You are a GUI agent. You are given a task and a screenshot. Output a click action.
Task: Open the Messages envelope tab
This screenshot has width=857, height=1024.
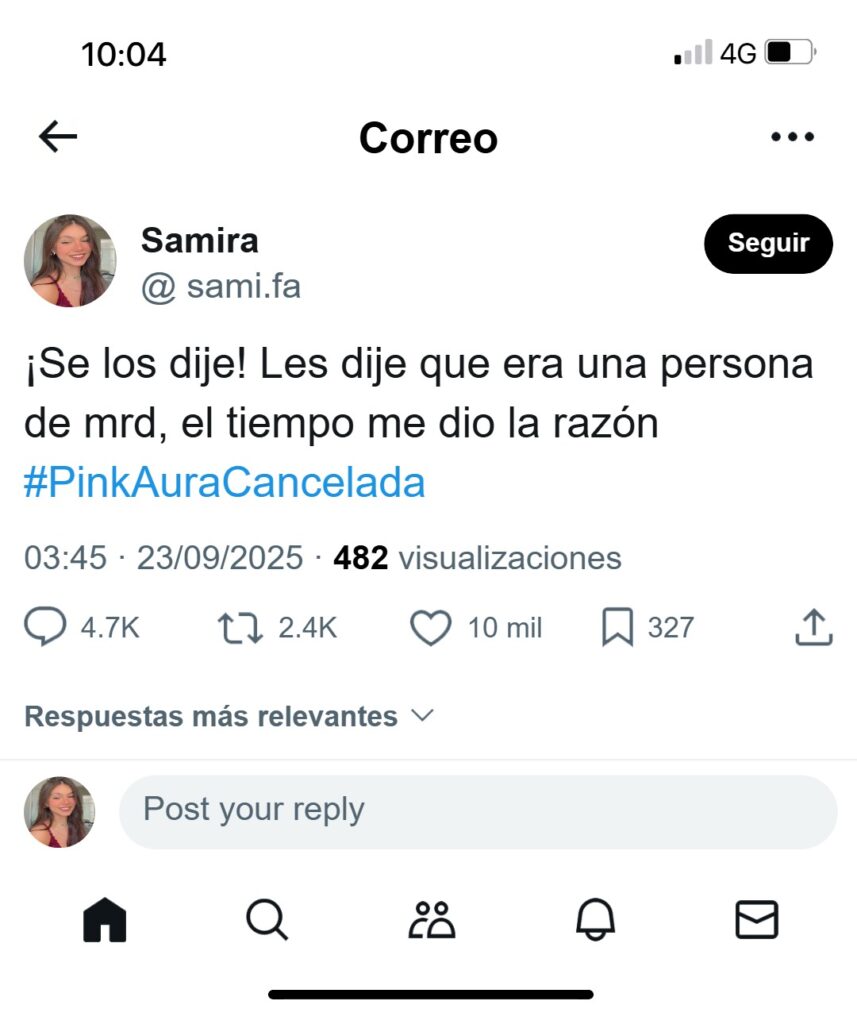coord(756,919)
